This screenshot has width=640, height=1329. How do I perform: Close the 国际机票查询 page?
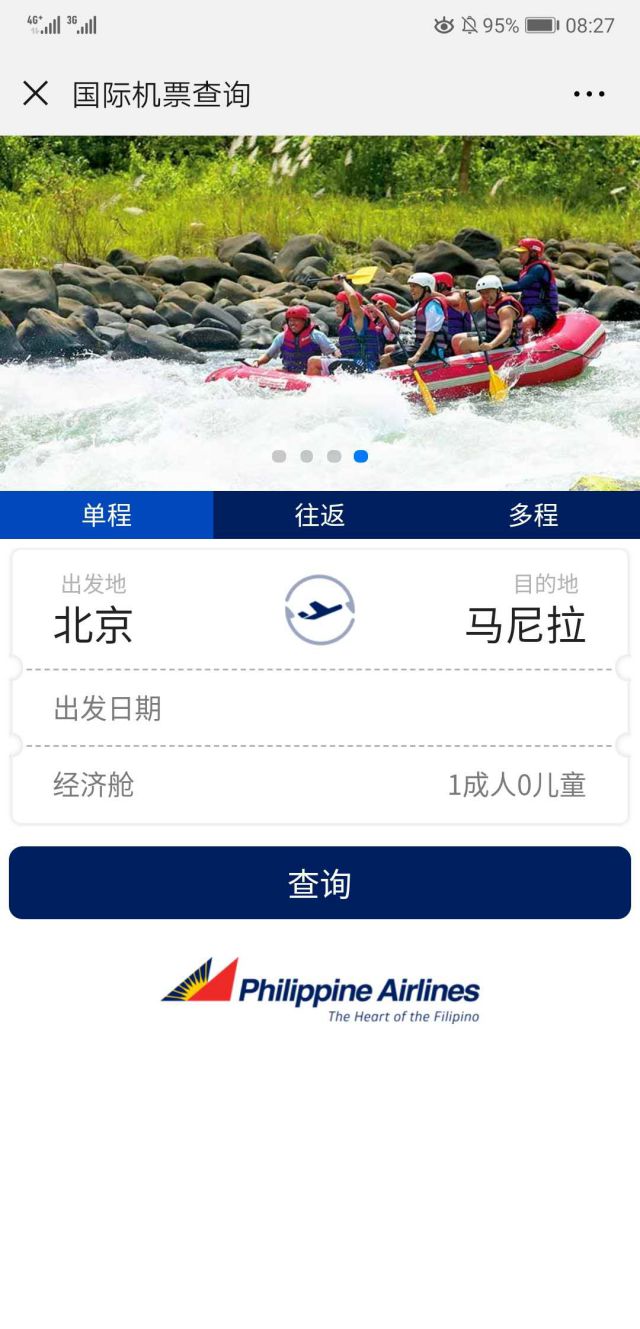[x=35, y=94]
